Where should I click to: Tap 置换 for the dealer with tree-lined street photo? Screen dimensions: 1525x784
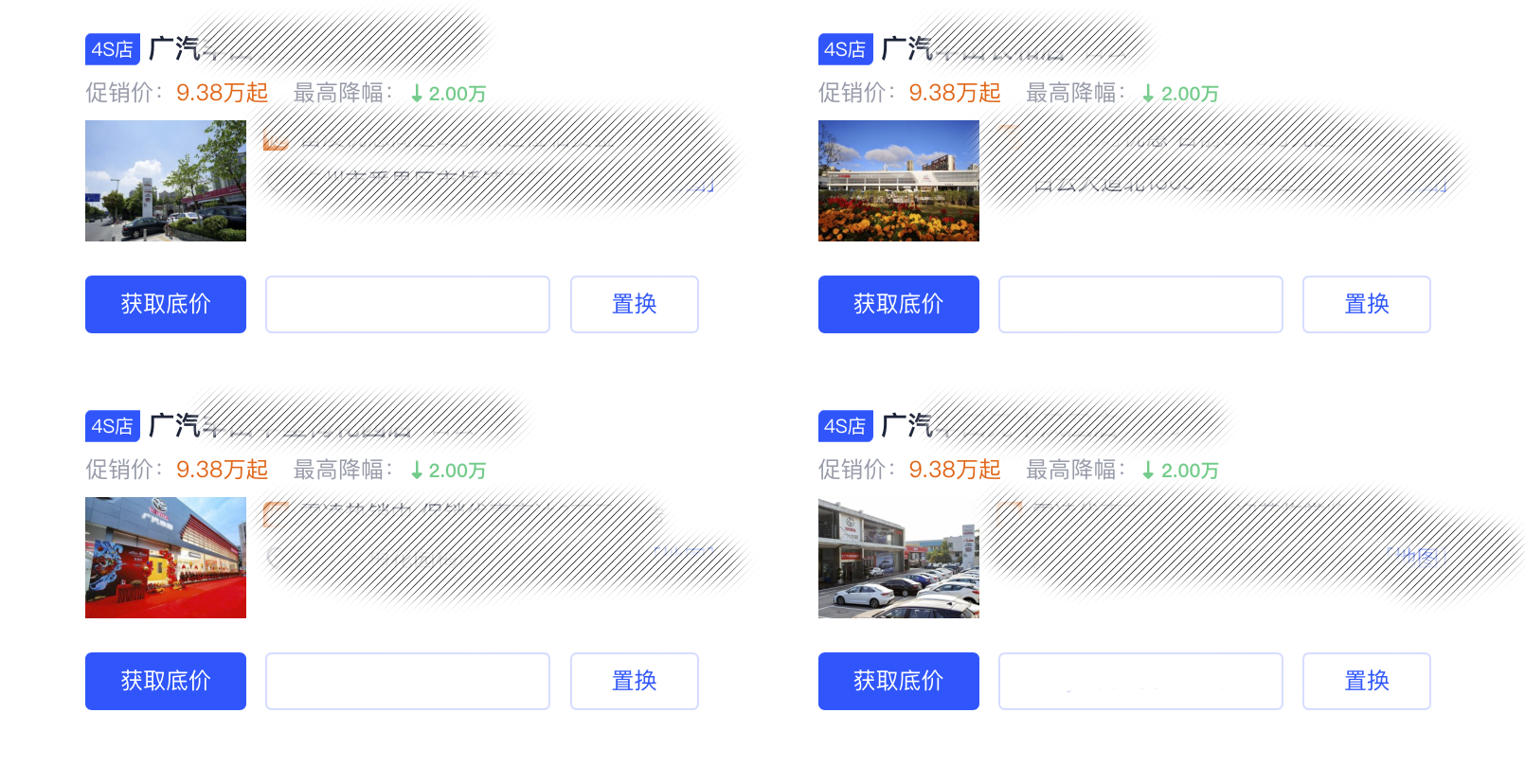coord(634,304)
